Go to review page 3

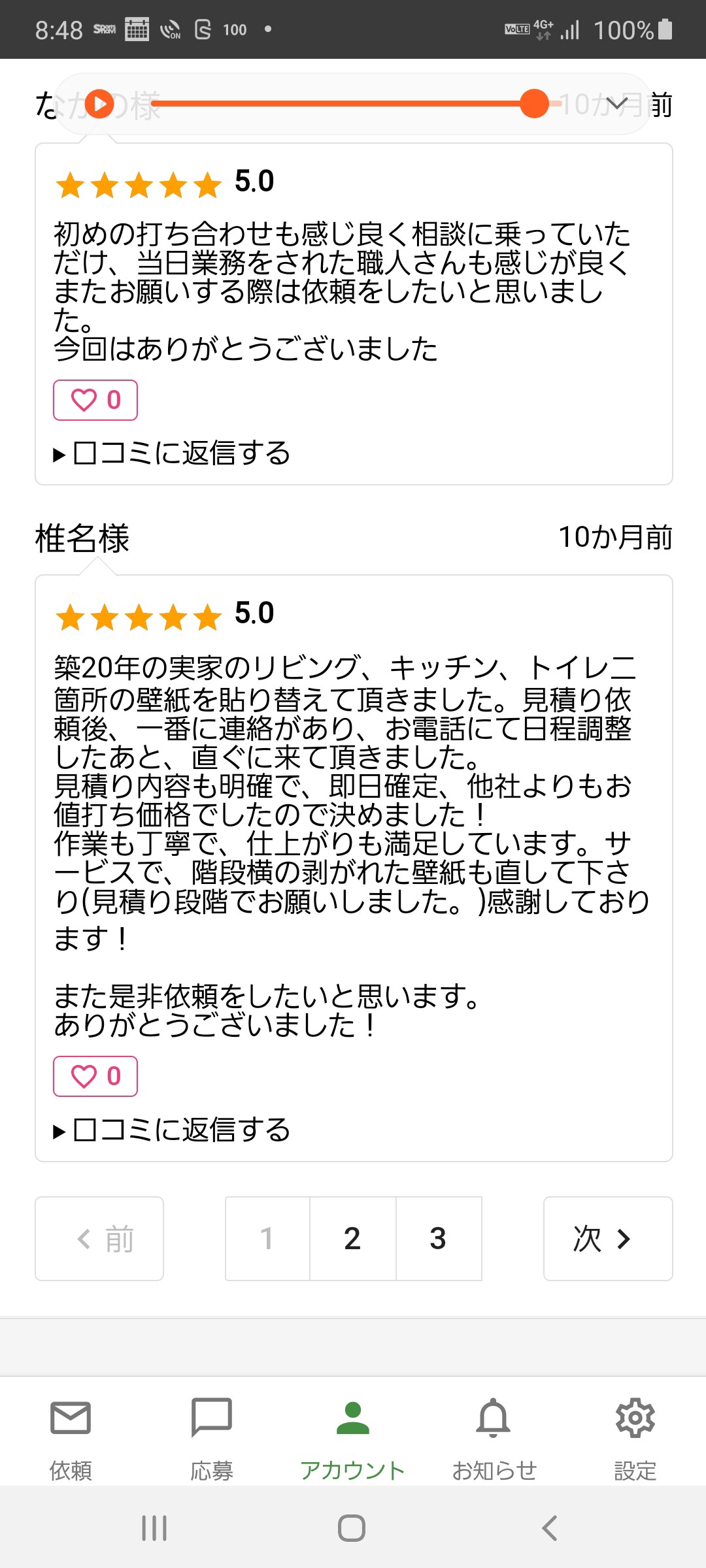click(438, 1239)
